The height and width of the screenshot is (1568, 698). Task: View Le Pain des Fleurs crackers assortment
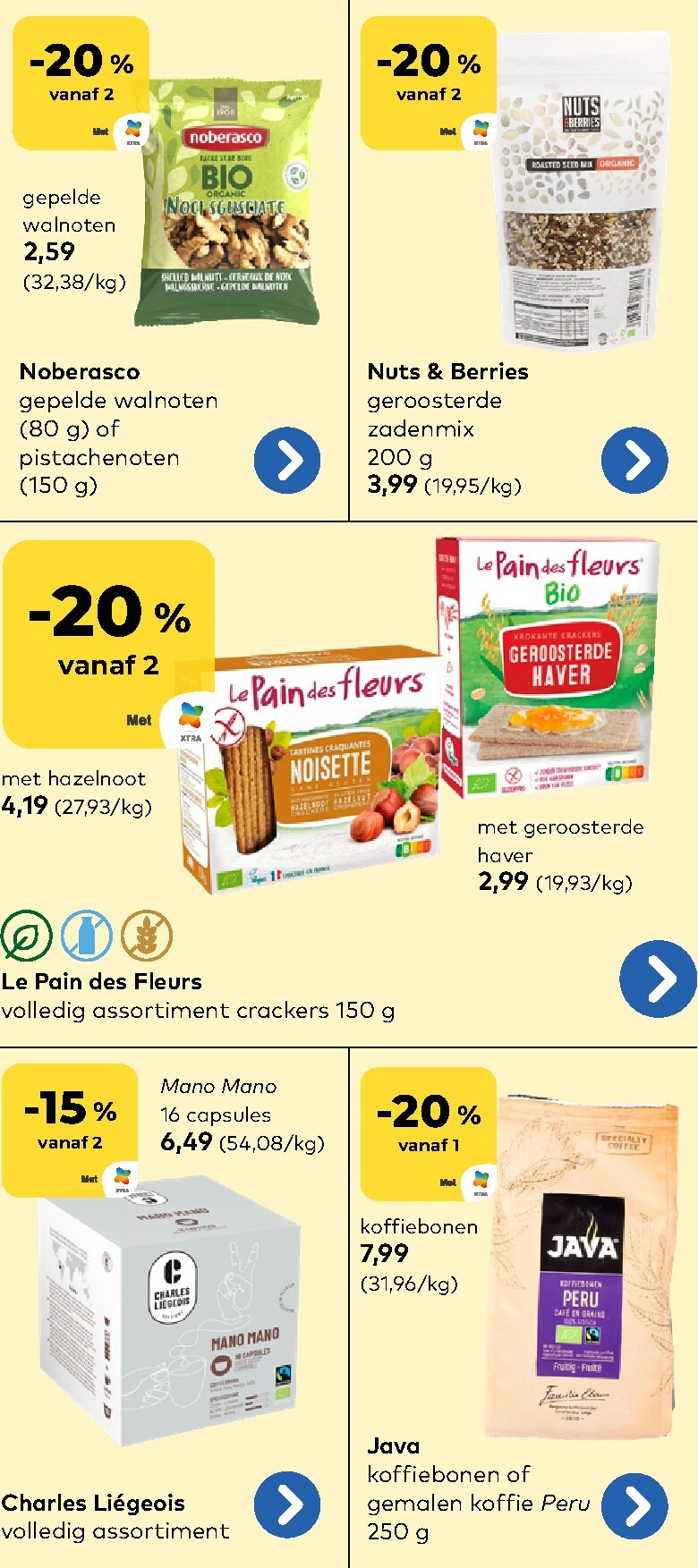pyautogui.click(x=658, y=979)
